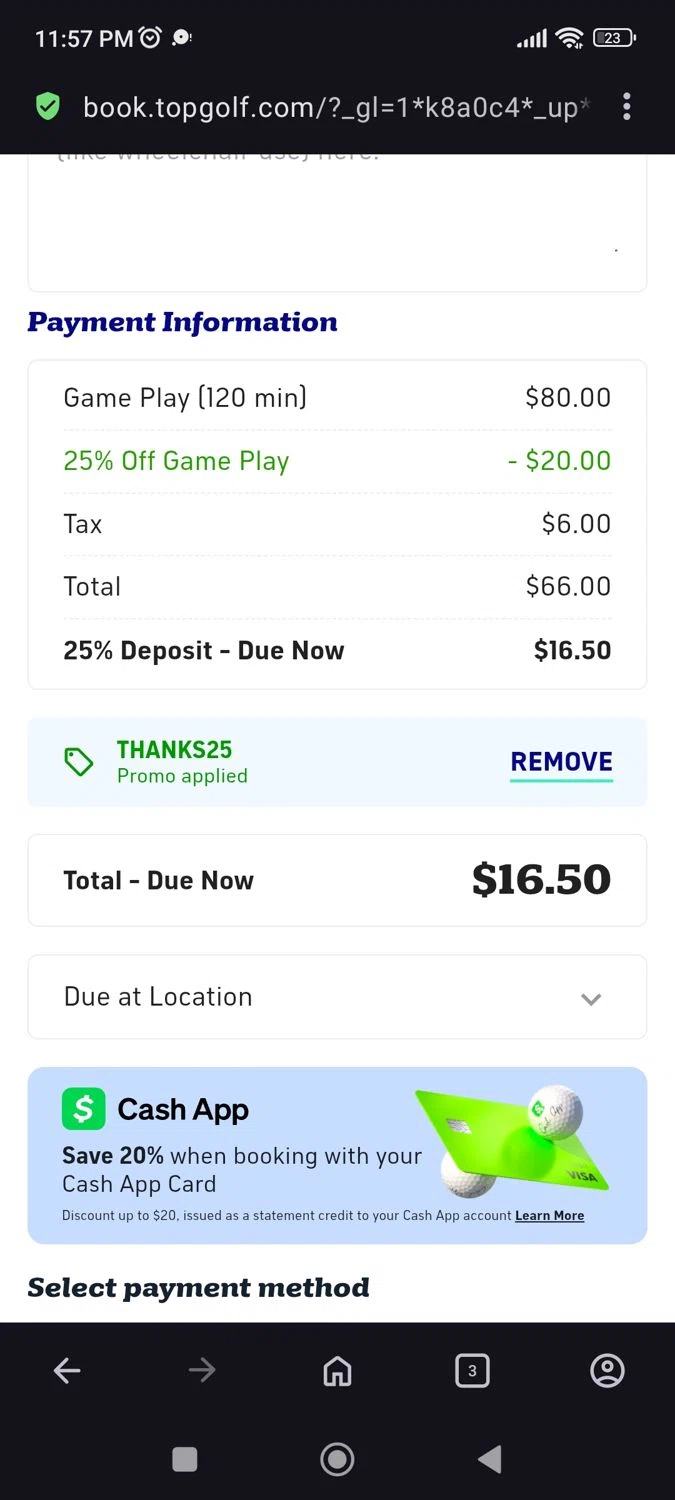Open the browser overflow menu

pyautogui.click(x=627, y=107)
